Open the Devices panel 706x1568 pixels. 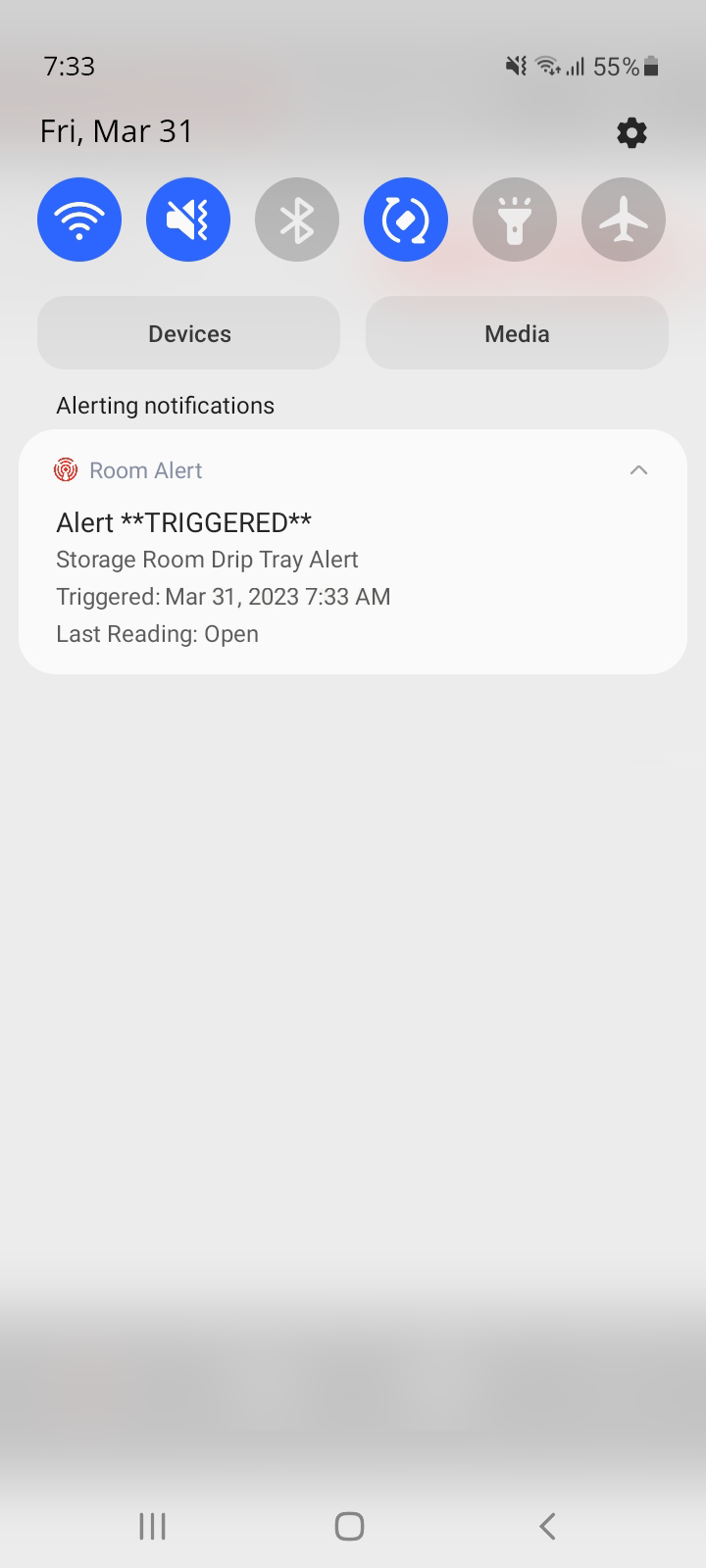coord(189,333)
